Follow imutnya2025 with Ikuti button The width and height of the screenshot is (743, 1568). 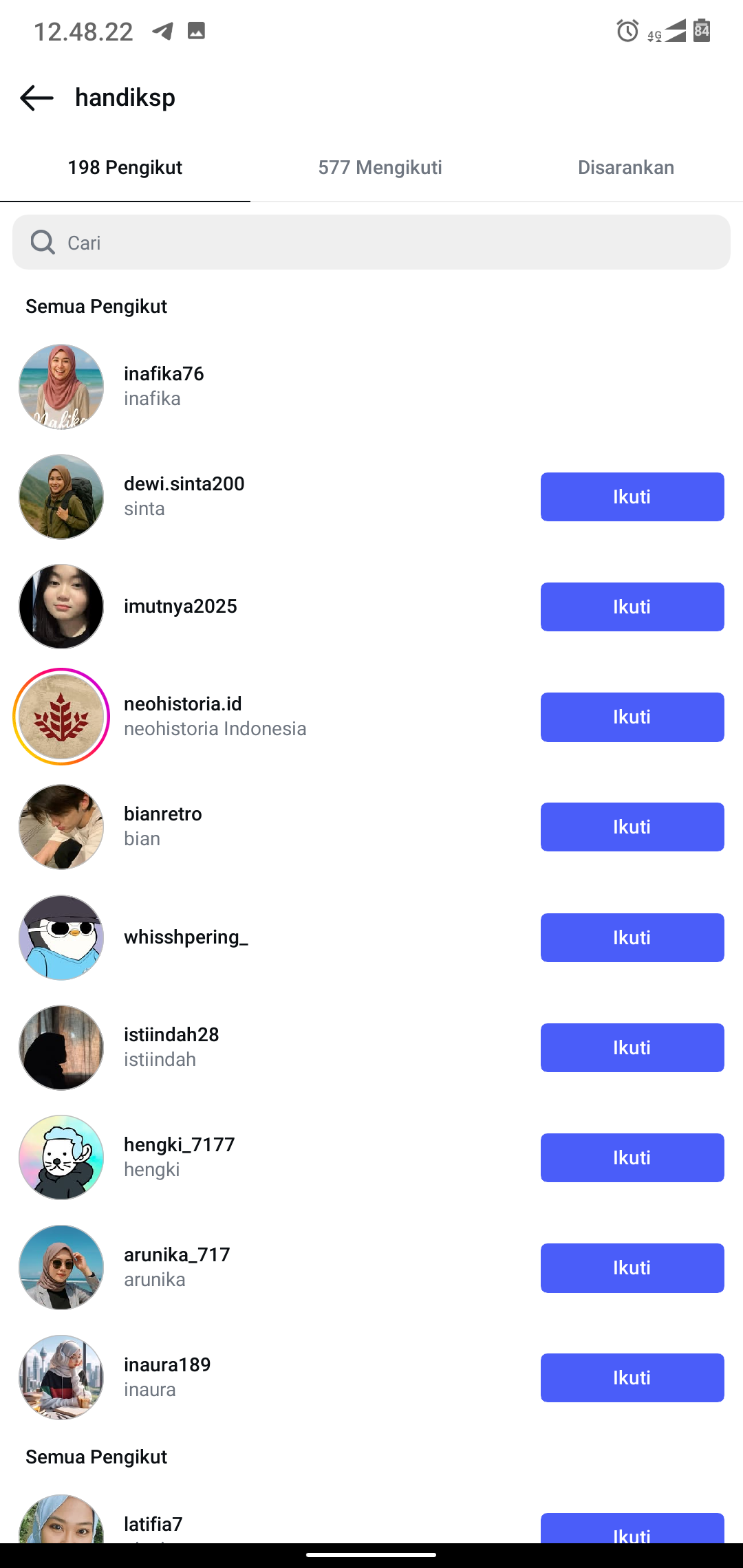[x=632, y=607]
